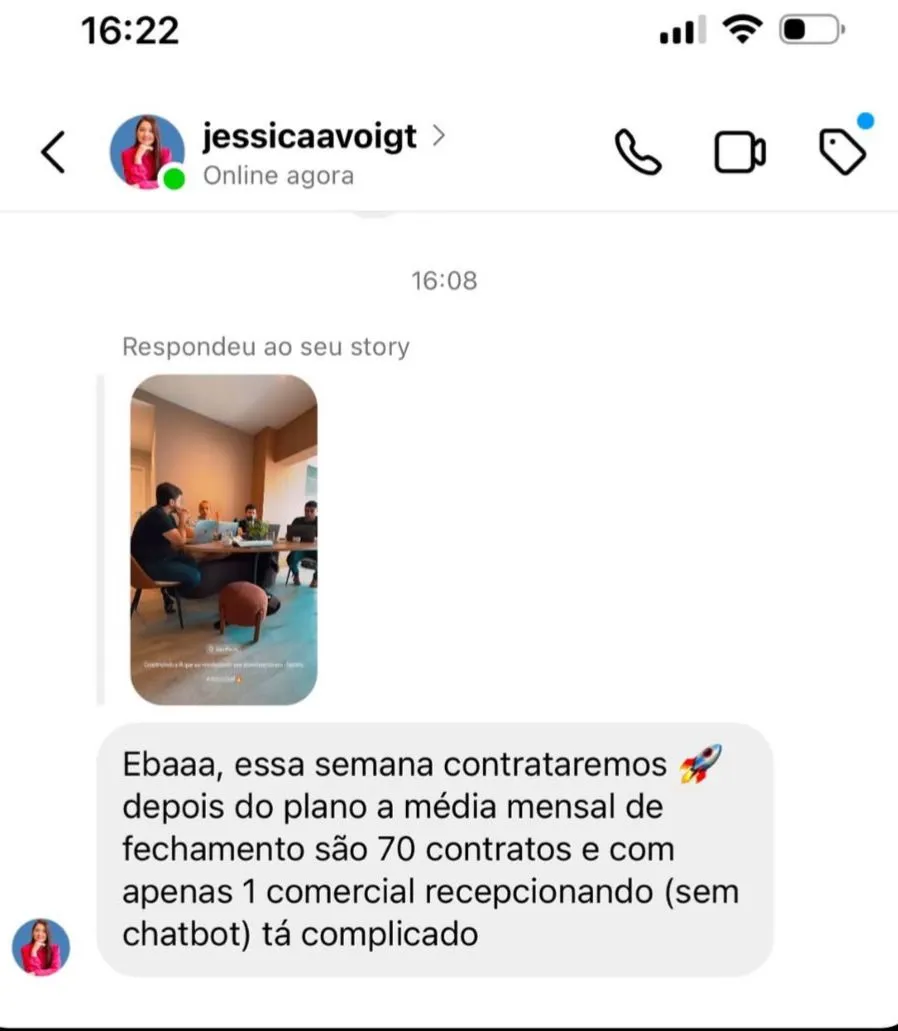Screen dimensions: 898x1031
Task: Start a video call with jessicaavoigt
Action: [x=740, y=153]
